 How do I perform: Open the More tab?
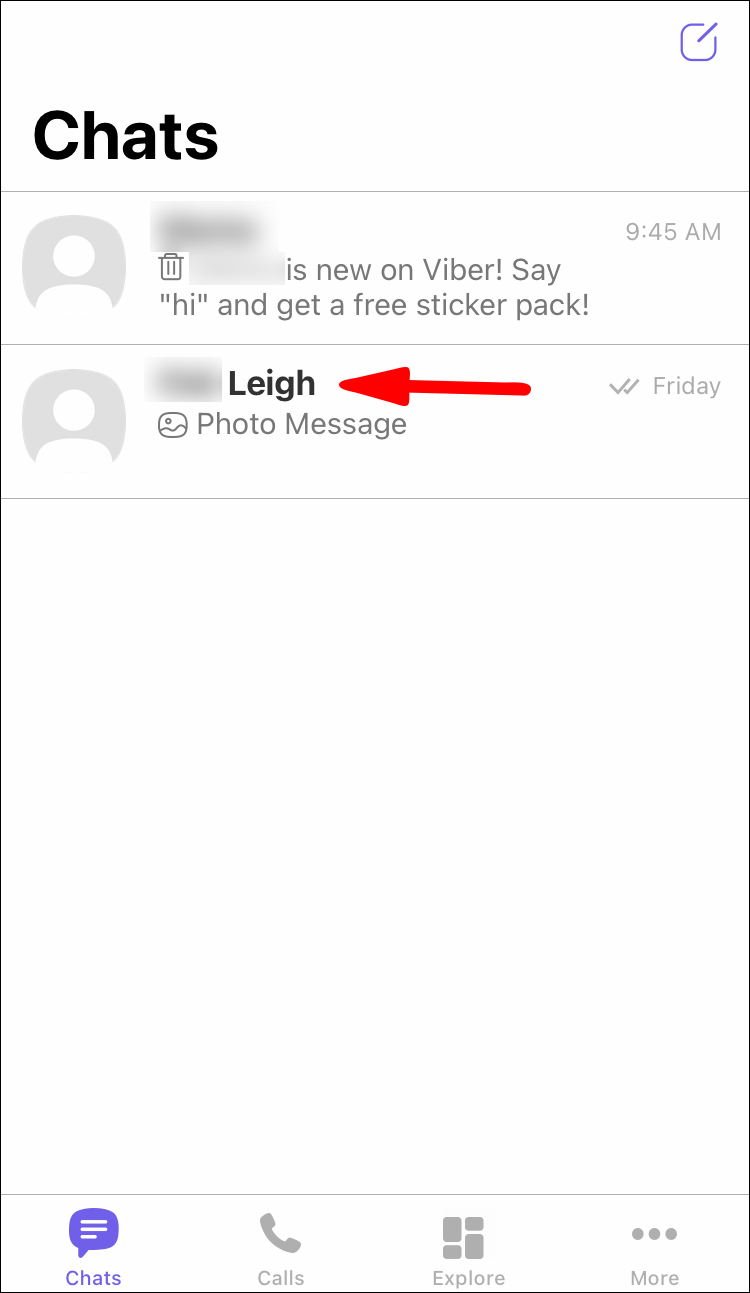(655, 1248)
